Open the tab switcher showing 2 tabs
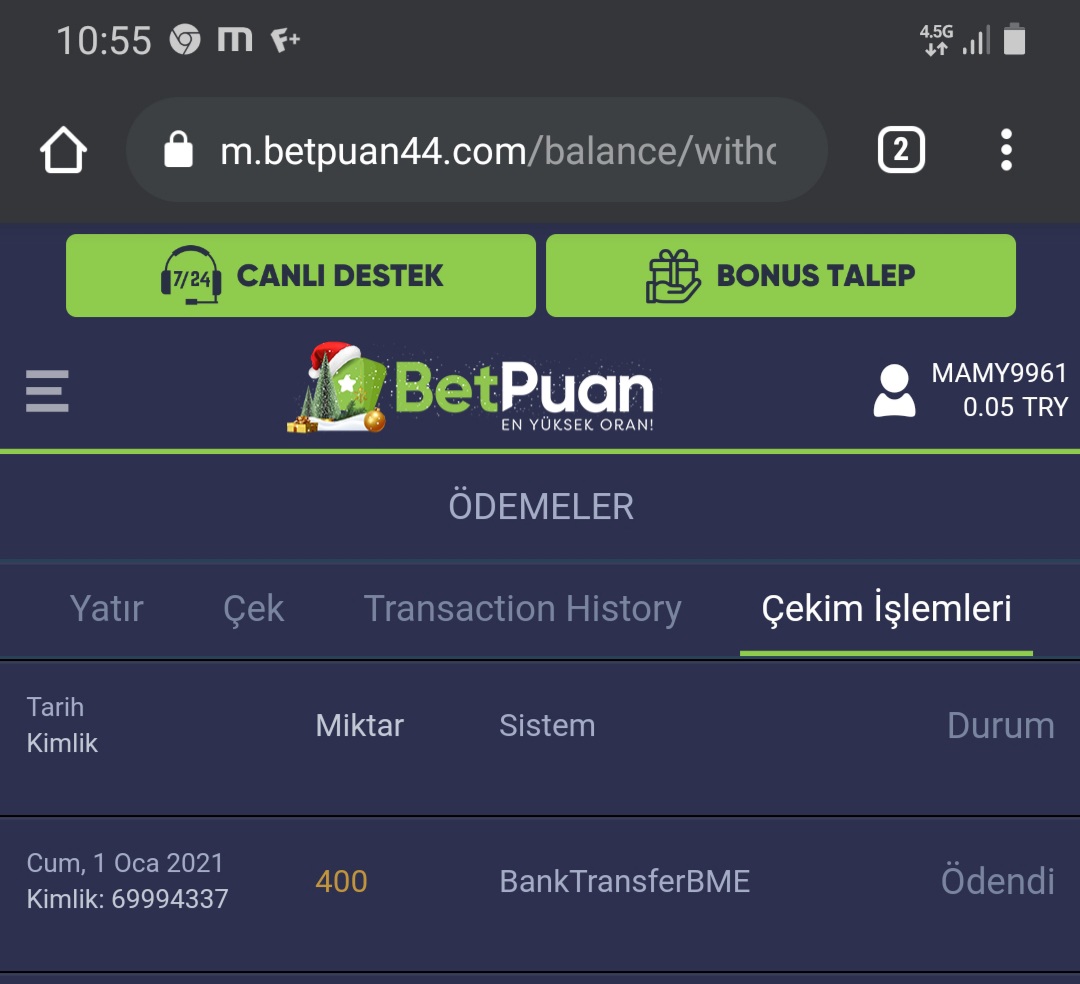Screen dimensions: 1080x984 (x=900, y=151)
